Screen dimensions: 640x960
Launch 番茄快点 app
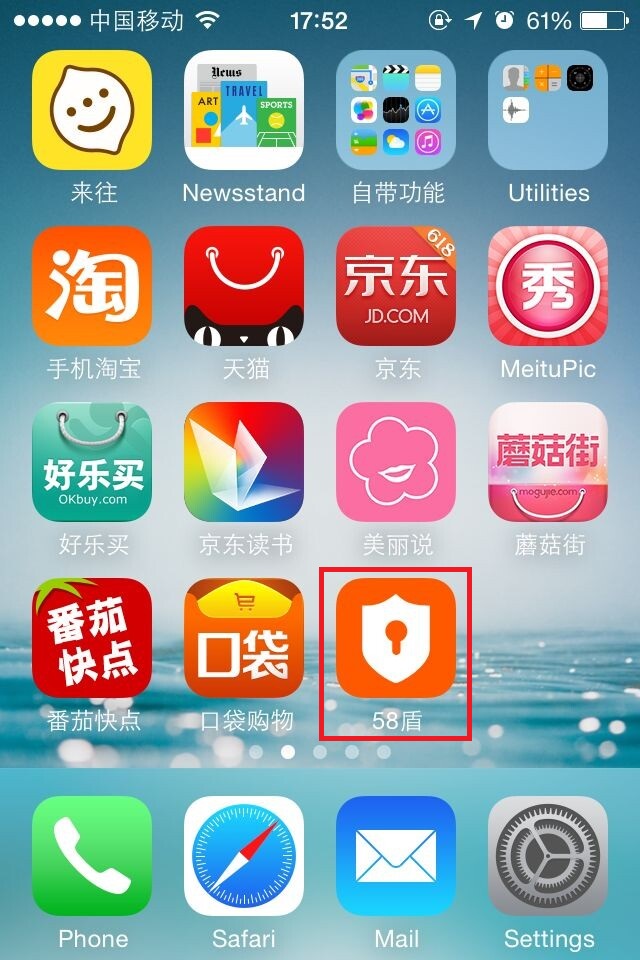(x=92, y=638)
